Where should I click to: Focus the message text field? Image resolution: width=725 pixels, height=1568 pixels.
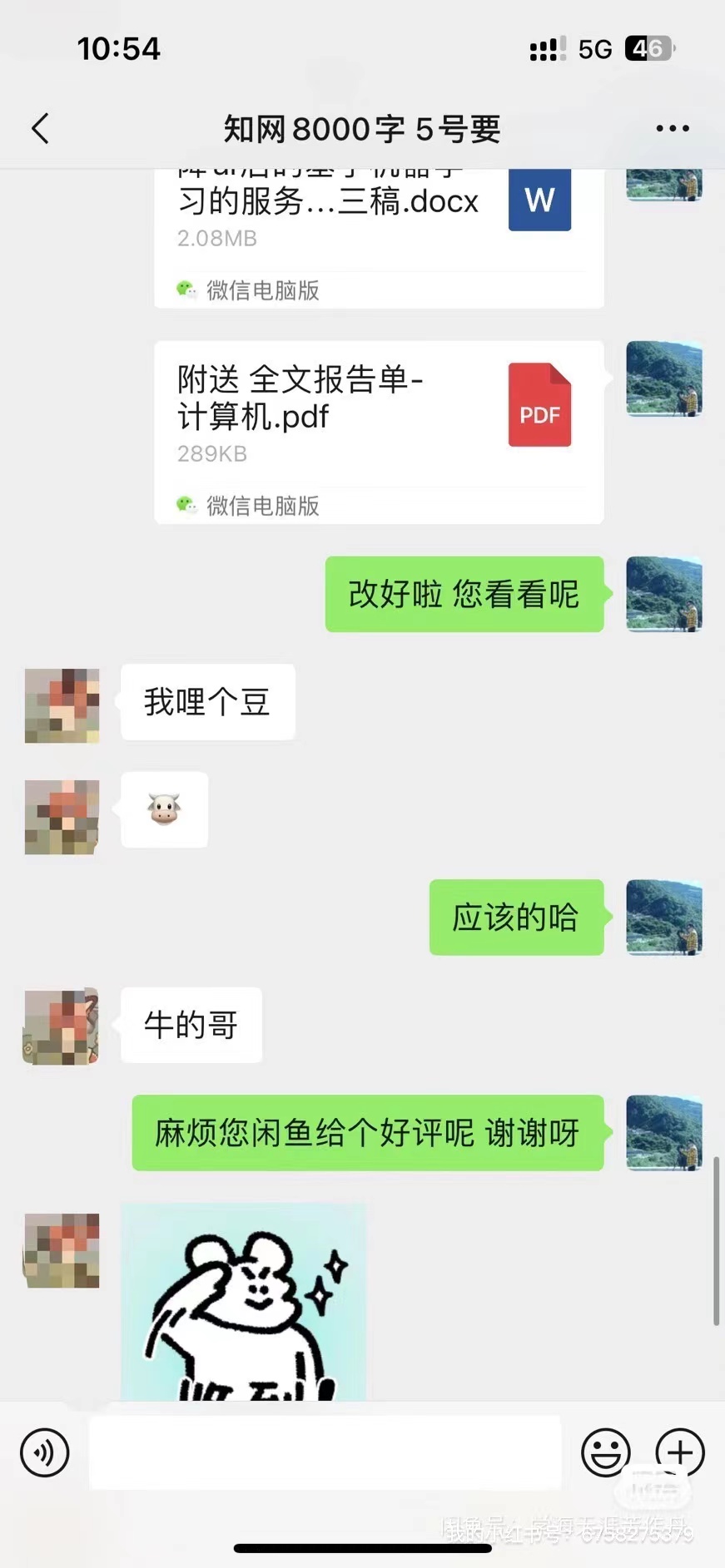click(325, 1452)
